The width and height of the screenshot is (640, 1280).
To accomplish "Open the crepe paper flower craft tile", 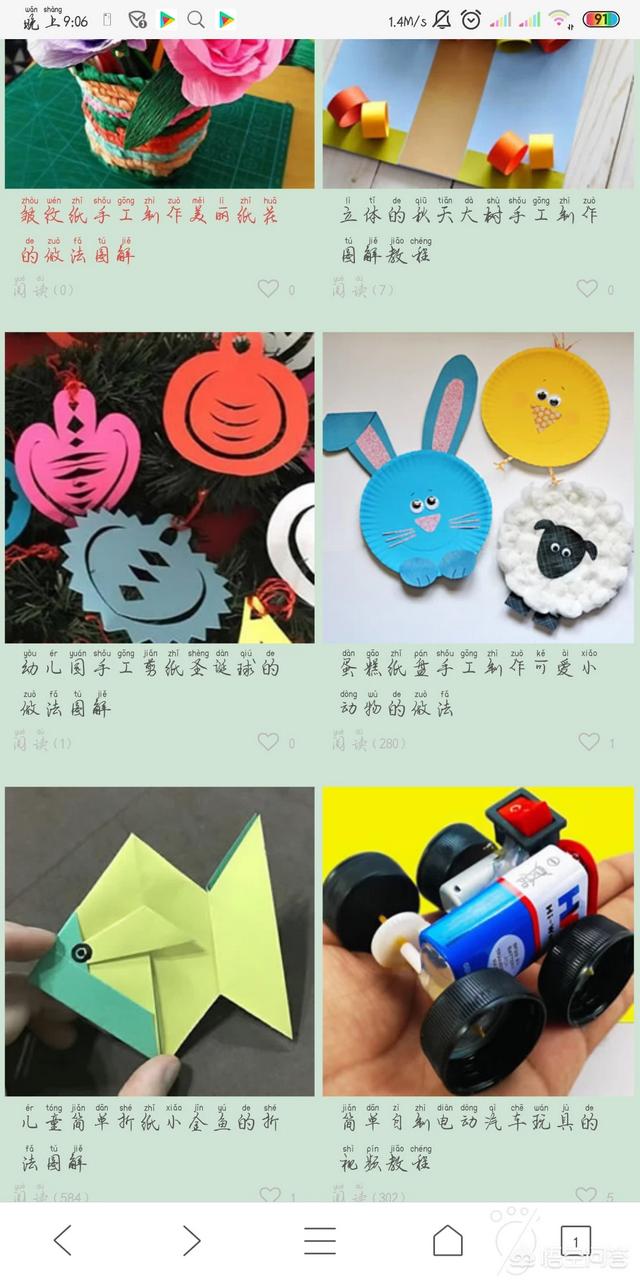I will coord(160,113).
